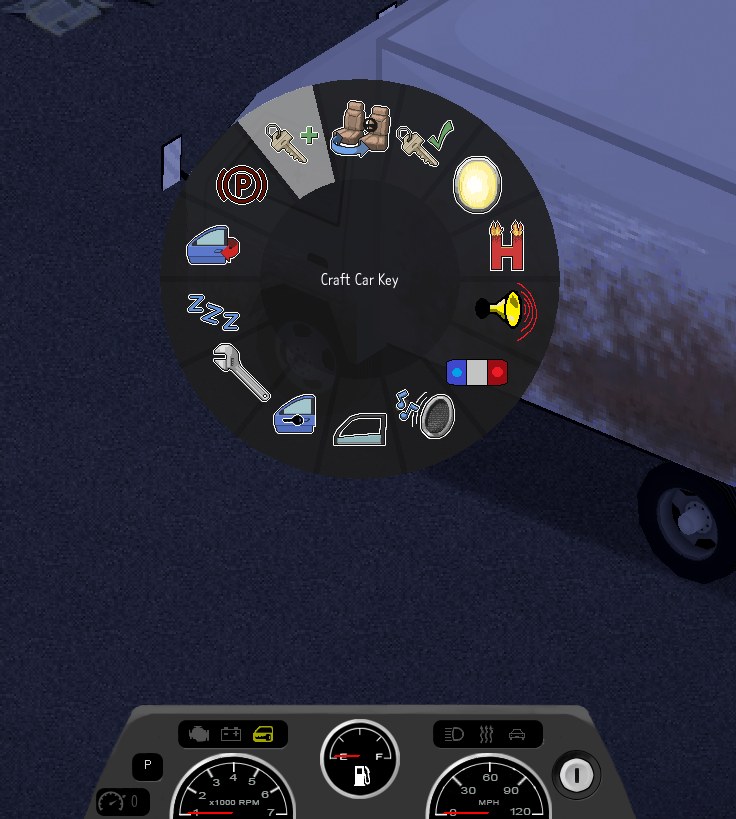This screenshot has height=819, width=736.
Task: Open vehicle mechanics with the wrench icon
Action: pyautogui.click(x=241, y=372)
